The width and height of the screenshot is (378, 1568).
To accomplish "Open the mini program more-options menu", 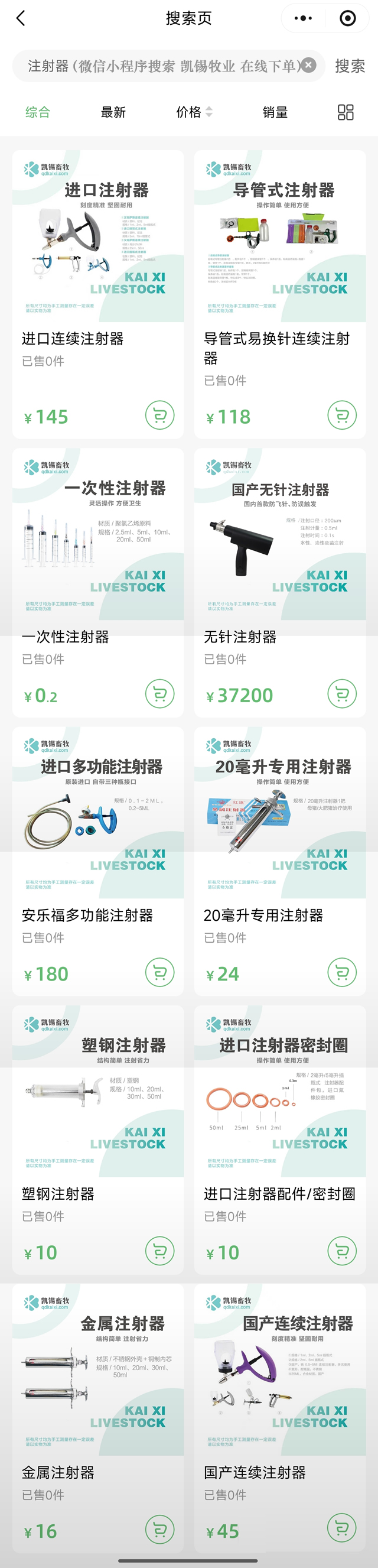I will [x=303, y=18].
